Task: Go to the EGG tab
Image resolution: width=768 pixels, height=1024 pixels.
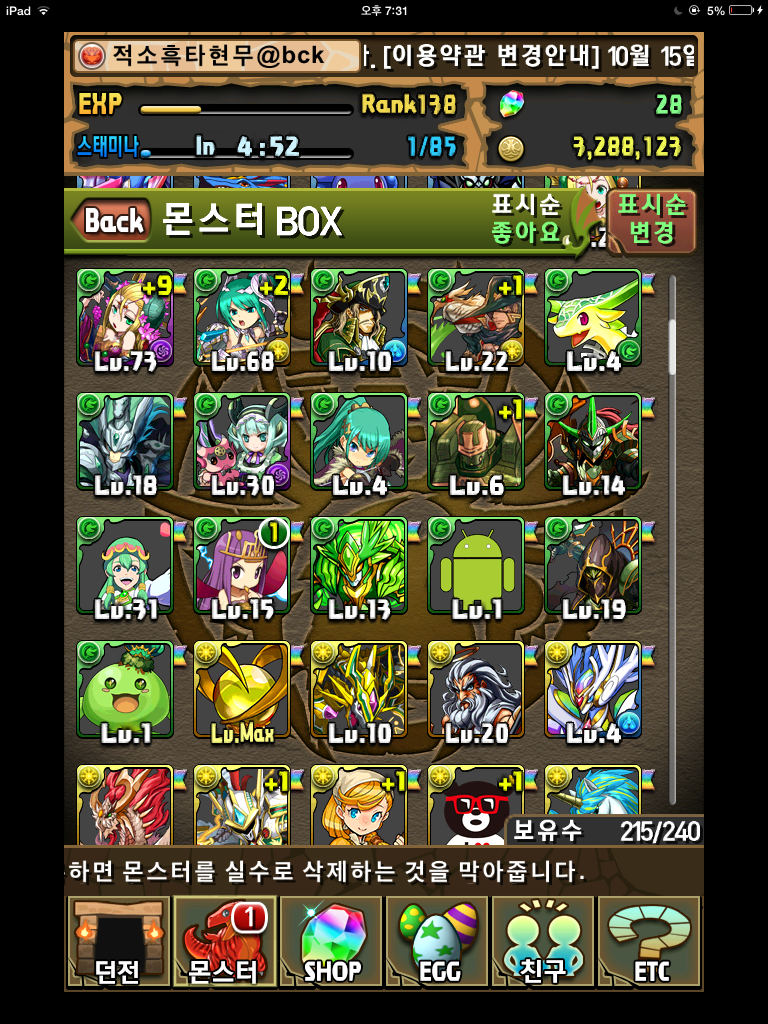Action: tap(437, 942)
